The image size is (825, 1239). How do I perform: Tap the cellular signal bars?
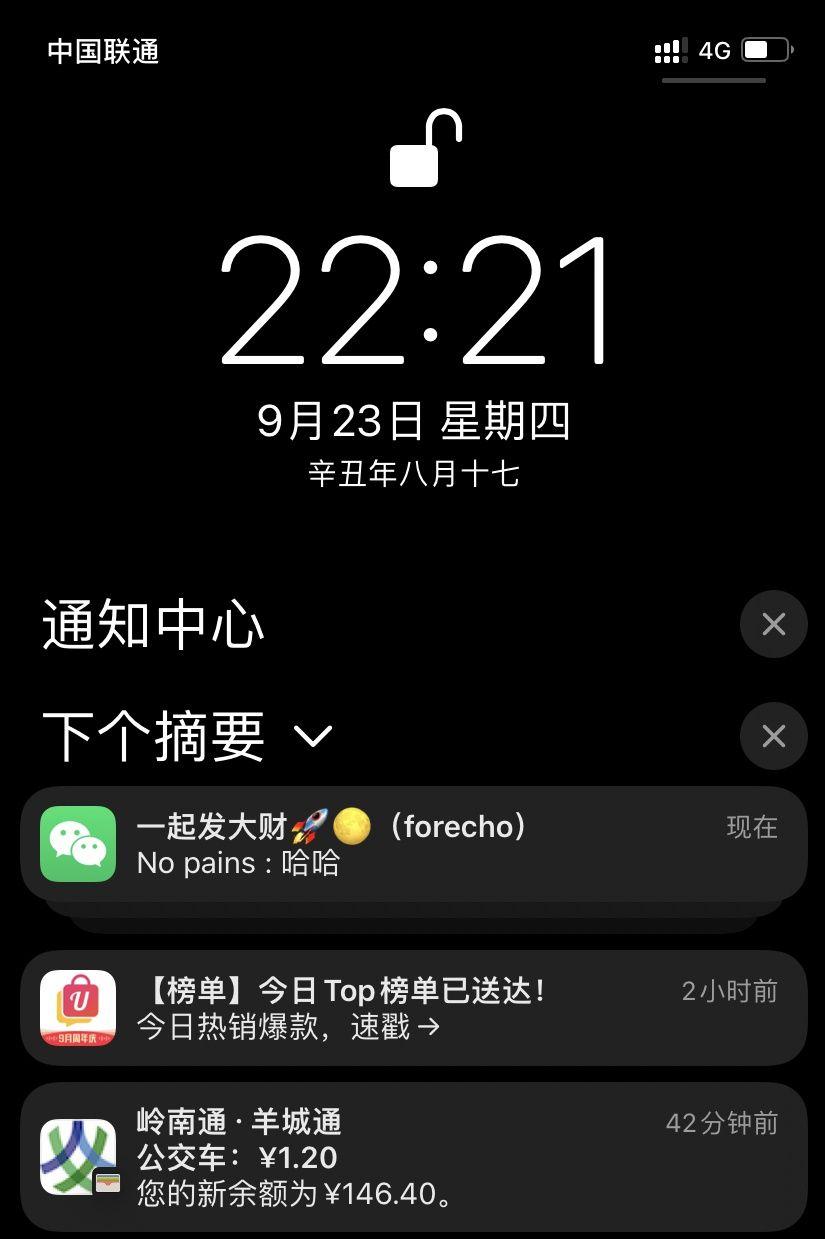(668, 49)
